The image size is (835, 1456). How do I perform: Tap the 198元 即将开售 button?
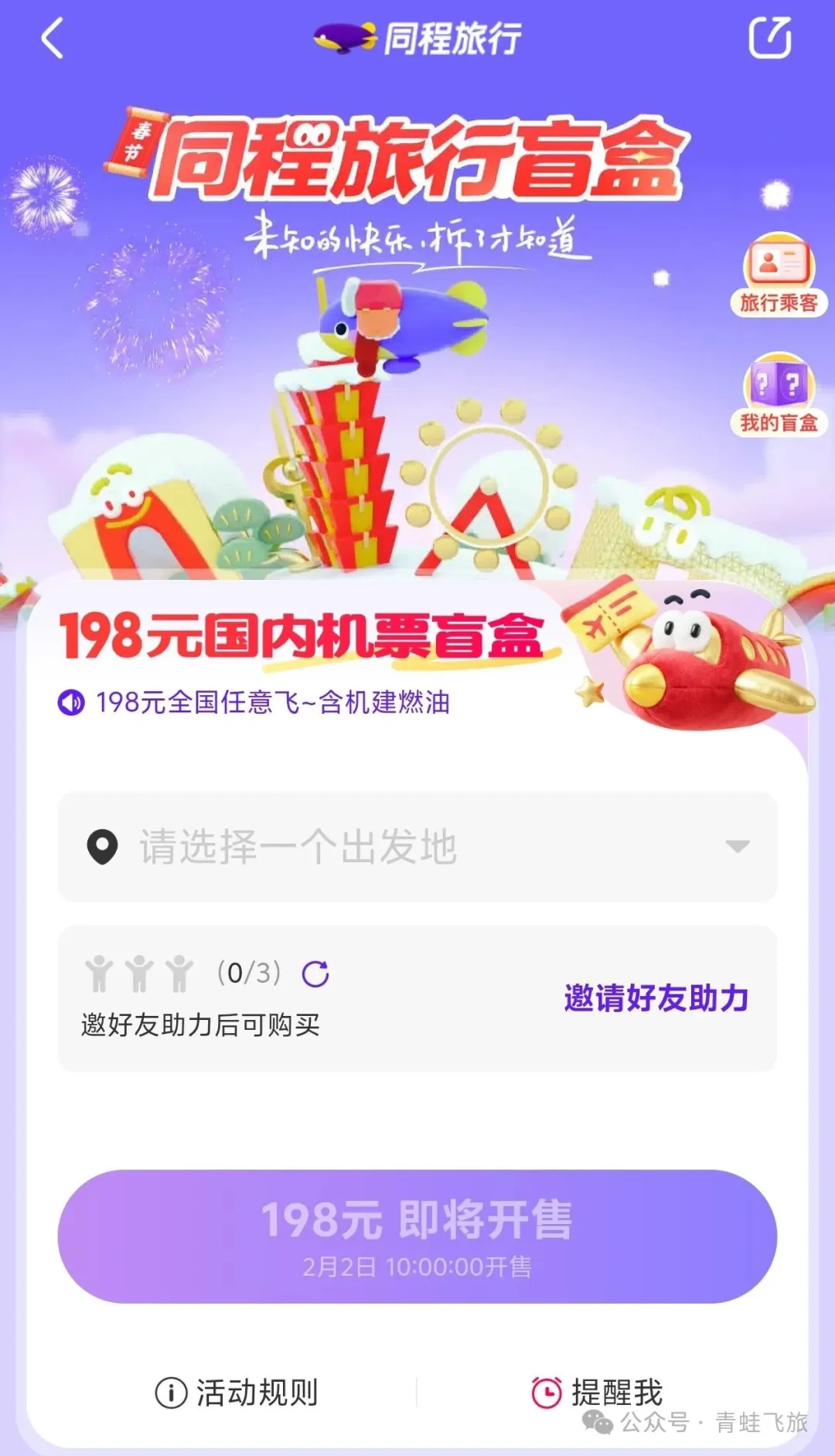tap(417, 1236)
